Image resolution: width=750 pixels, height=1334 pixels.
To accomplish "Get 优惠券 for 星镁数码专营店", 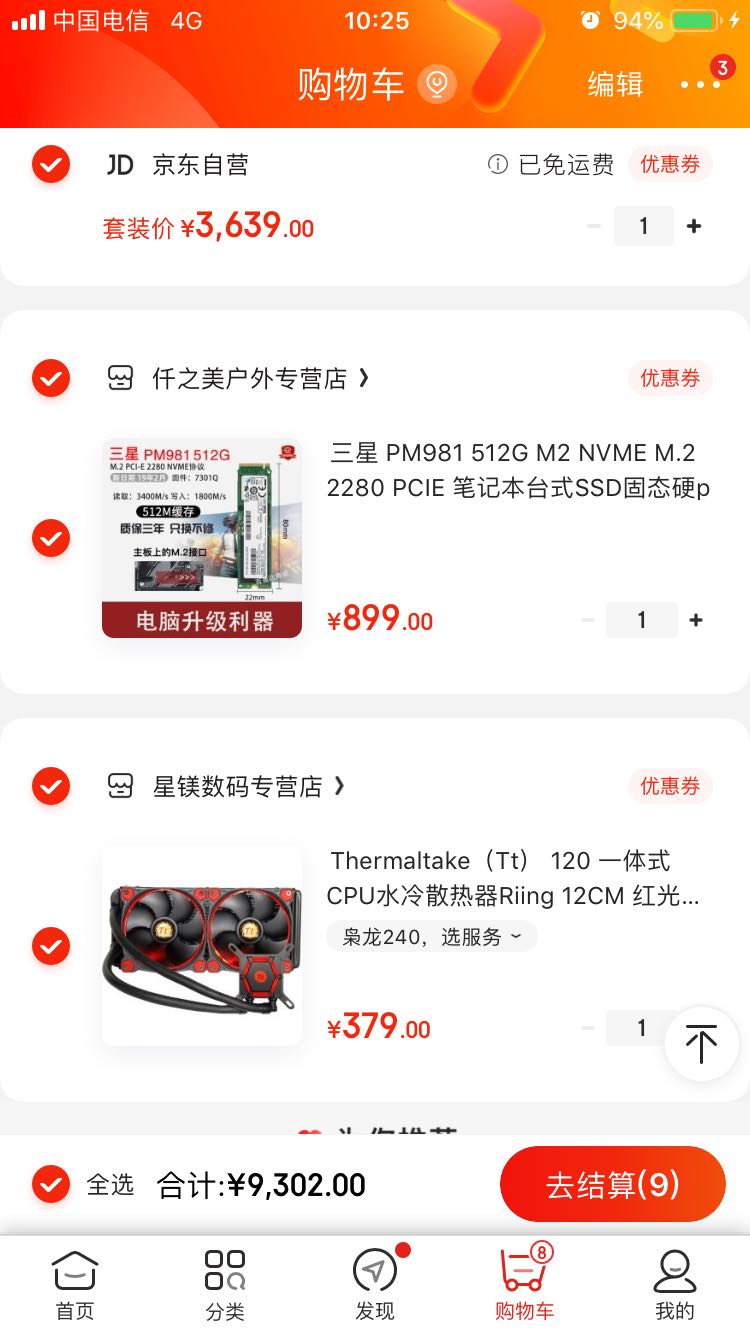I will pos(669,786).
